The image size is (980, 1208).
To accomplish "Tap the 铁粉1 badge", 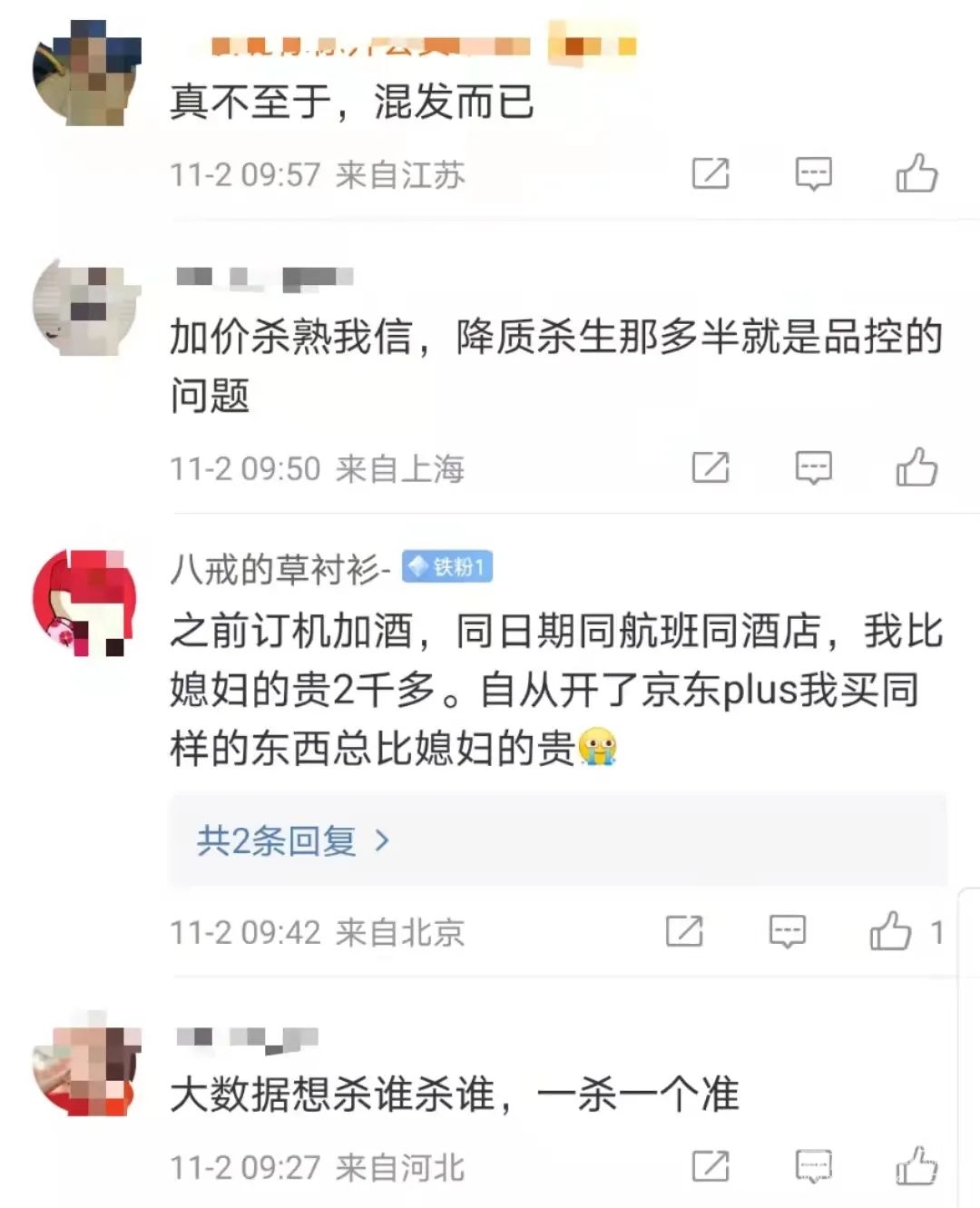I will tap(447, 567).
